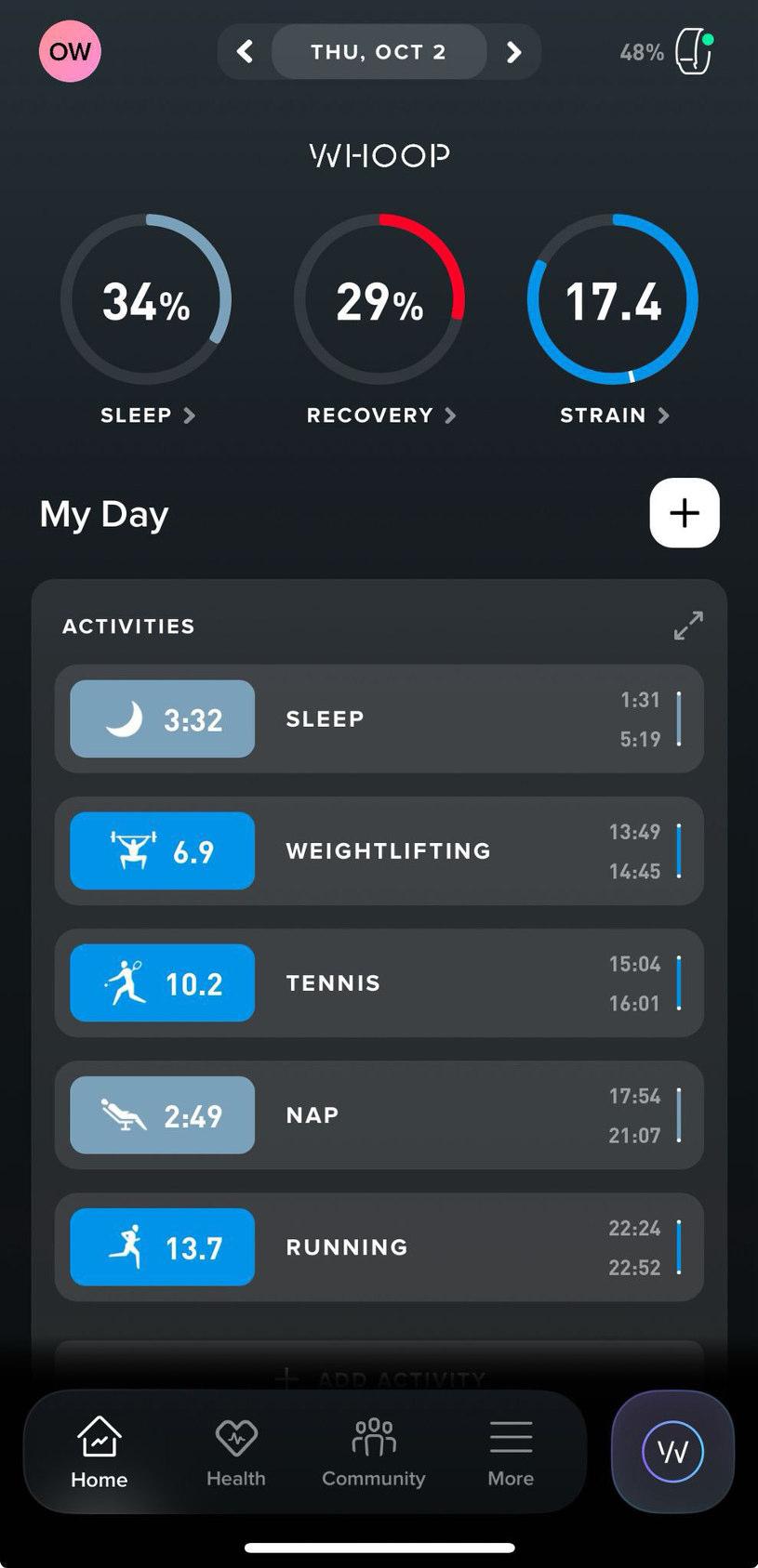Open the Sleep activity entry
Screen dimensions: 758x1568
[x=379, y=718]
